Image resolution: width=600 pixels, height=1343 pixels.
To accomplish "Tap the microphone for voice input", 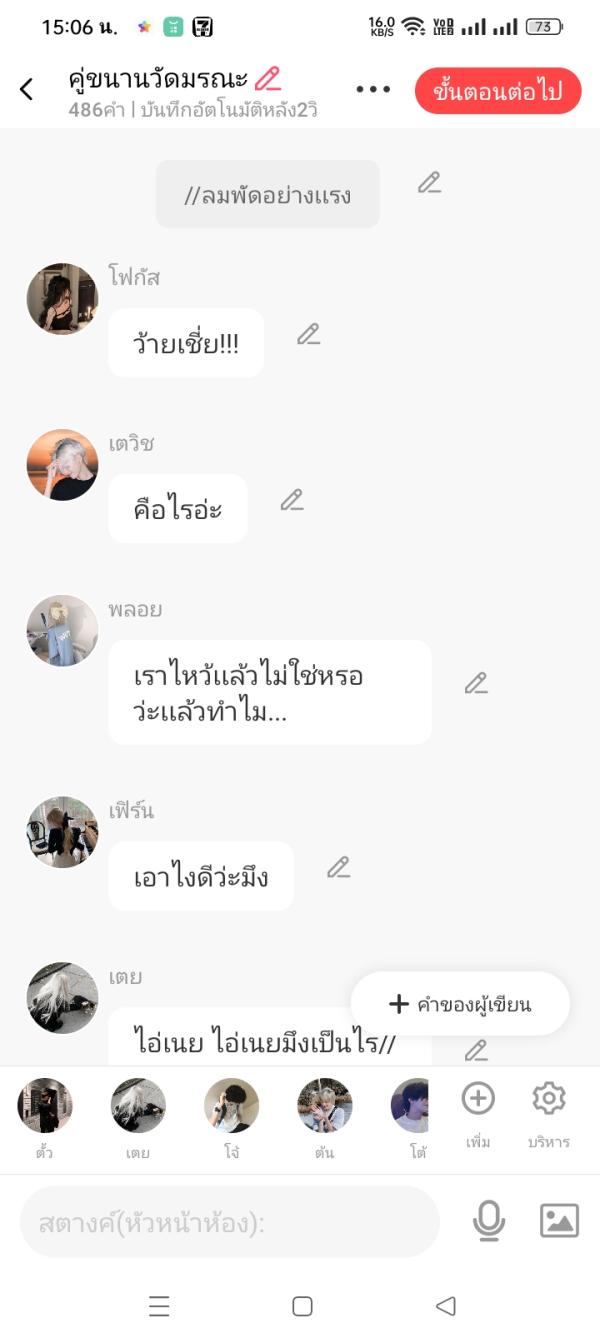I will pos(489,1221).
